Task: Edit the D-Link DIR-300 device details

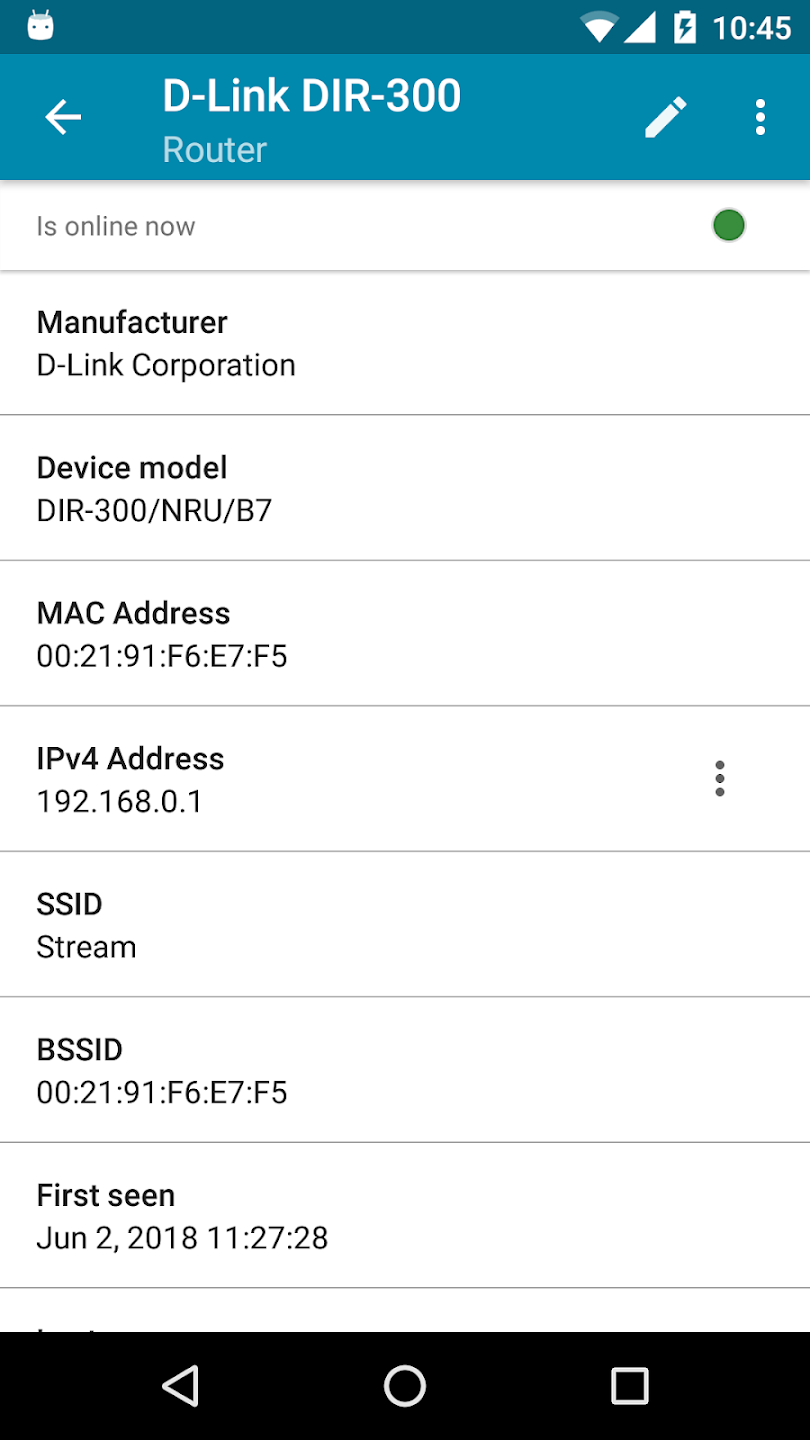Action: [x=666, y=118]
